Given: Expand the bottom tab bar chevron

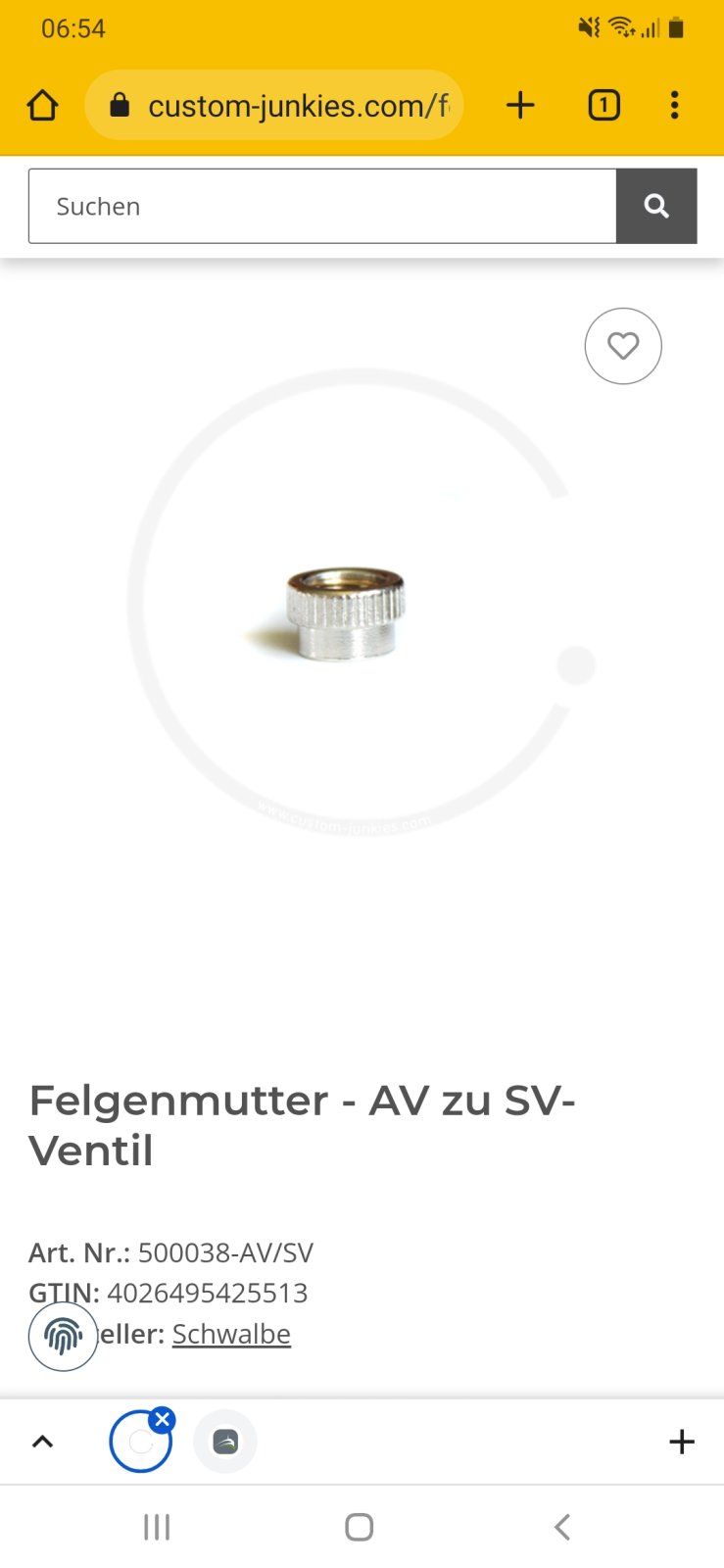Looking at the screenshot, I should 42,1442.
